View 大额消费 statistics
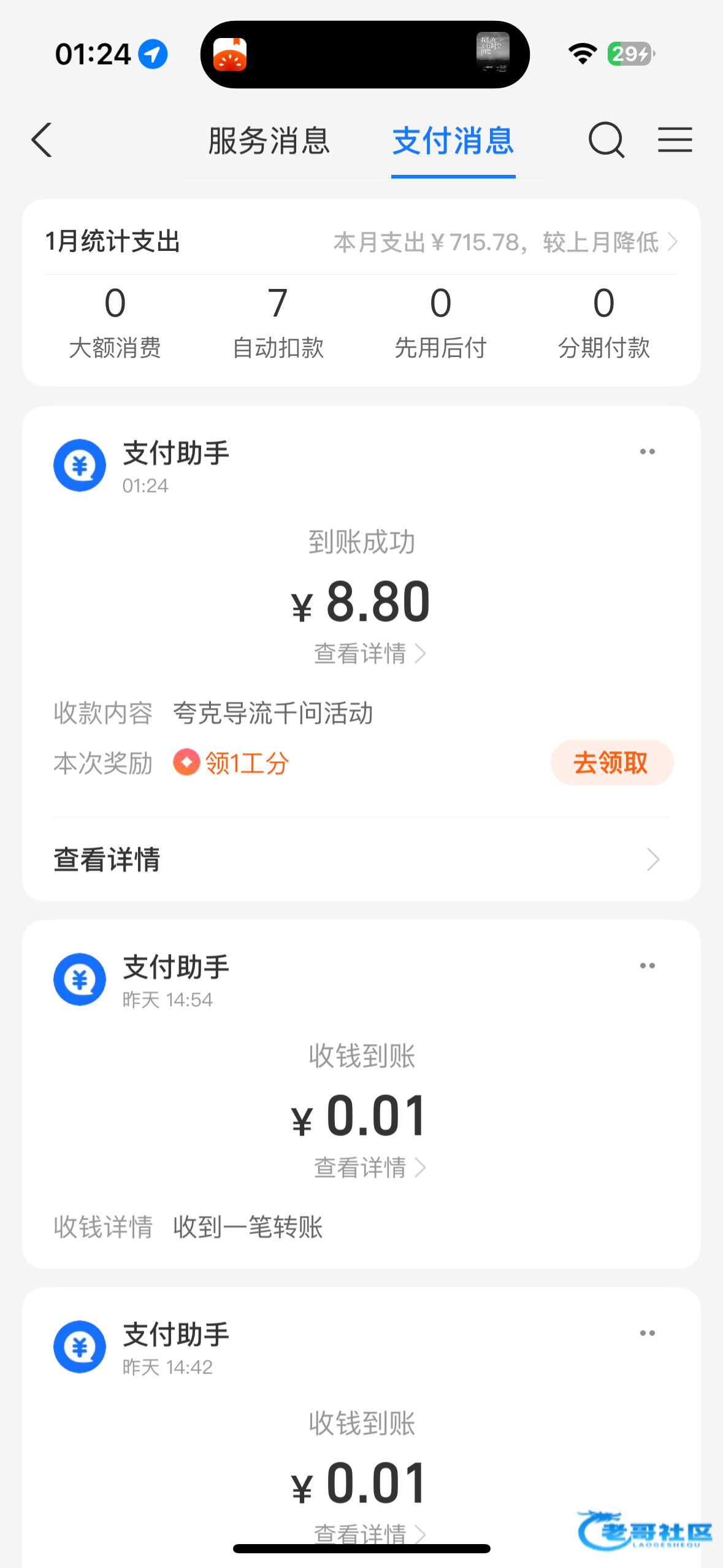 click(x=115, y=321)
